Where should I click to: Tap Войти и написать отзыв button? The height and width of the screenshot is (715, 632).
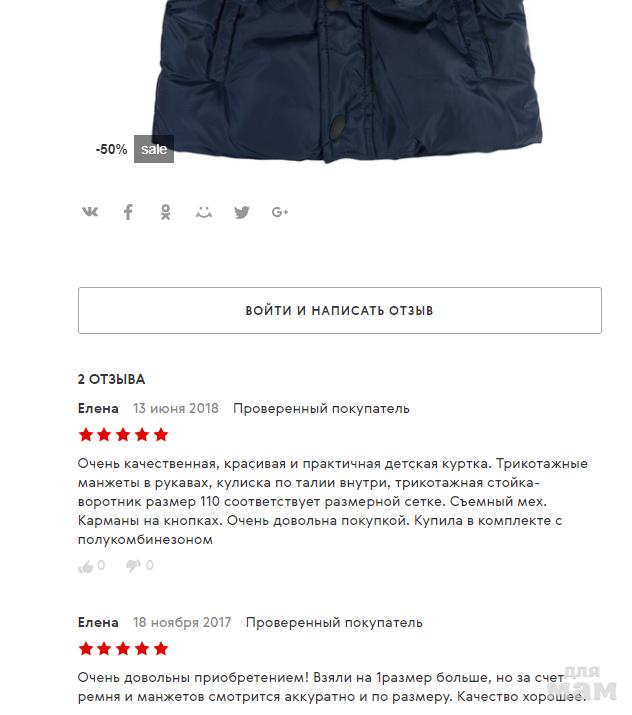coord(339,310)
